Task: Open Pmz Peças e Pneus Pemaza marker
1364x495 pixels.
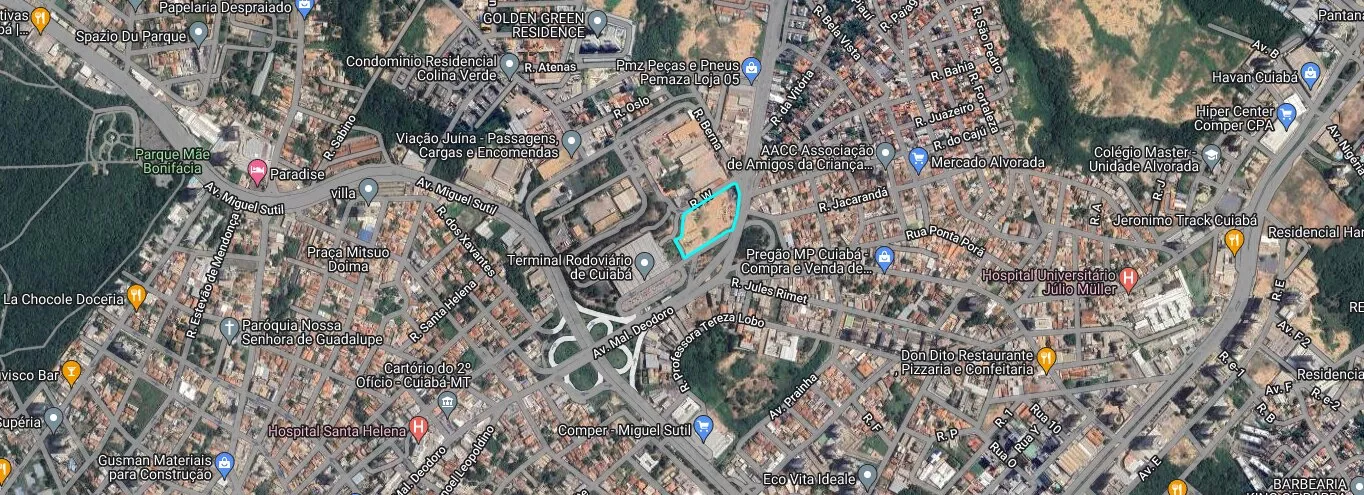Action: [x=753, y=68]
